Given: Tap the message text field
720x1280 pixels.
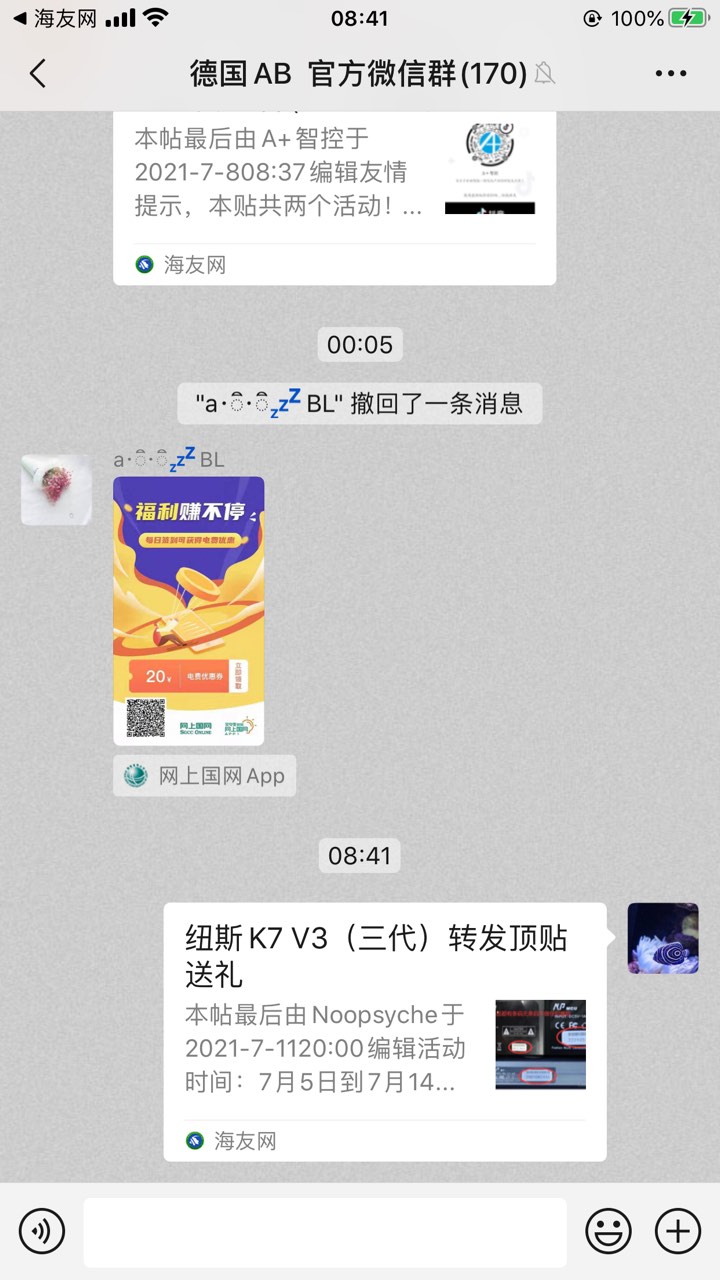Looking at the screenshot, I should click(x=324, y=1231).
